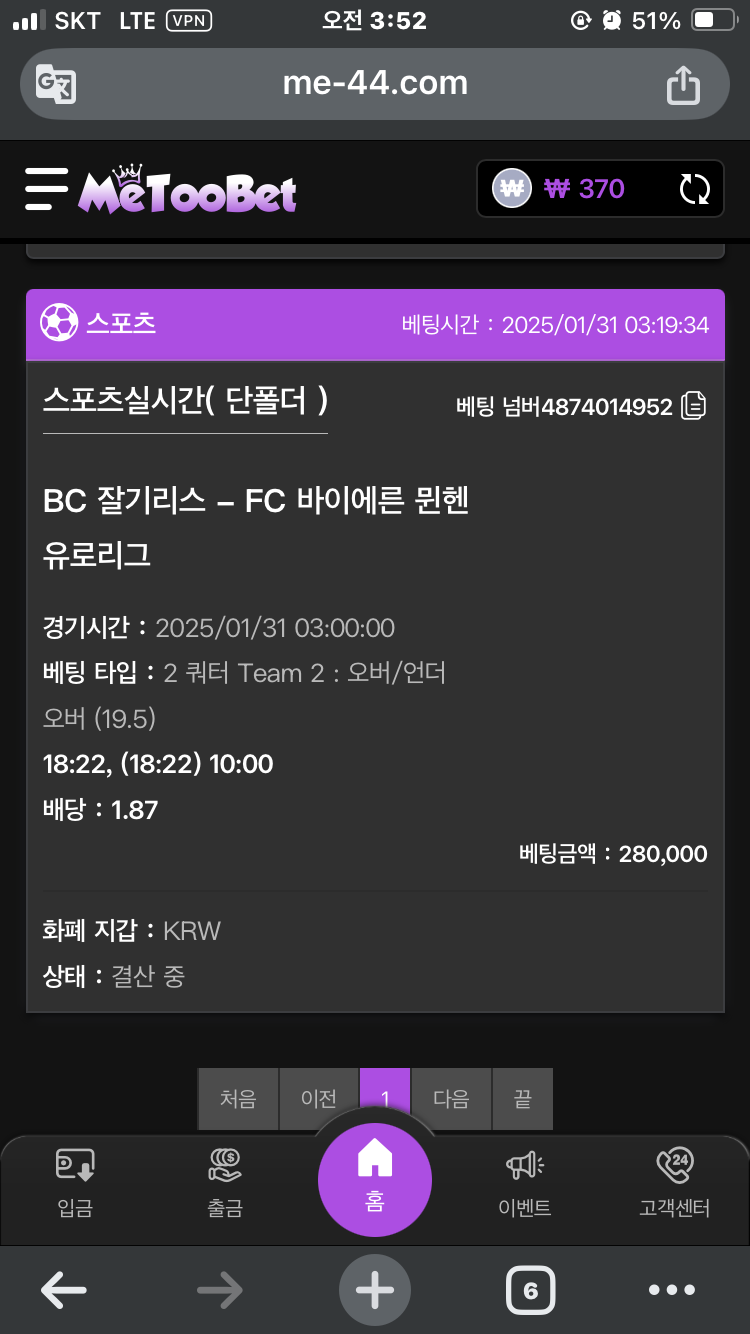Open the deposit (입금) tab
Screen dimensions: 750x1334
pos(75,1183)
